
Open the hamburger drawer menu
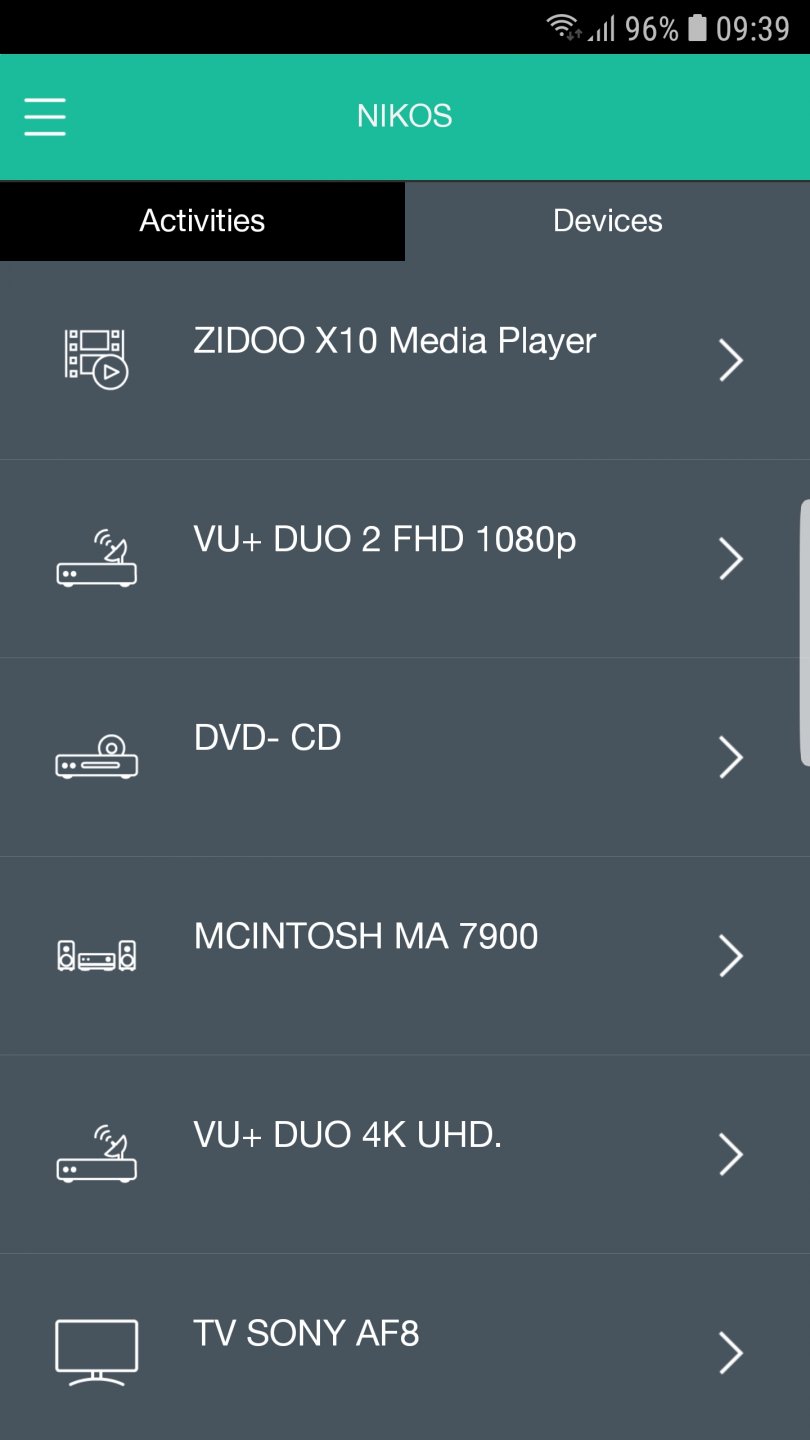coord(45,117)
